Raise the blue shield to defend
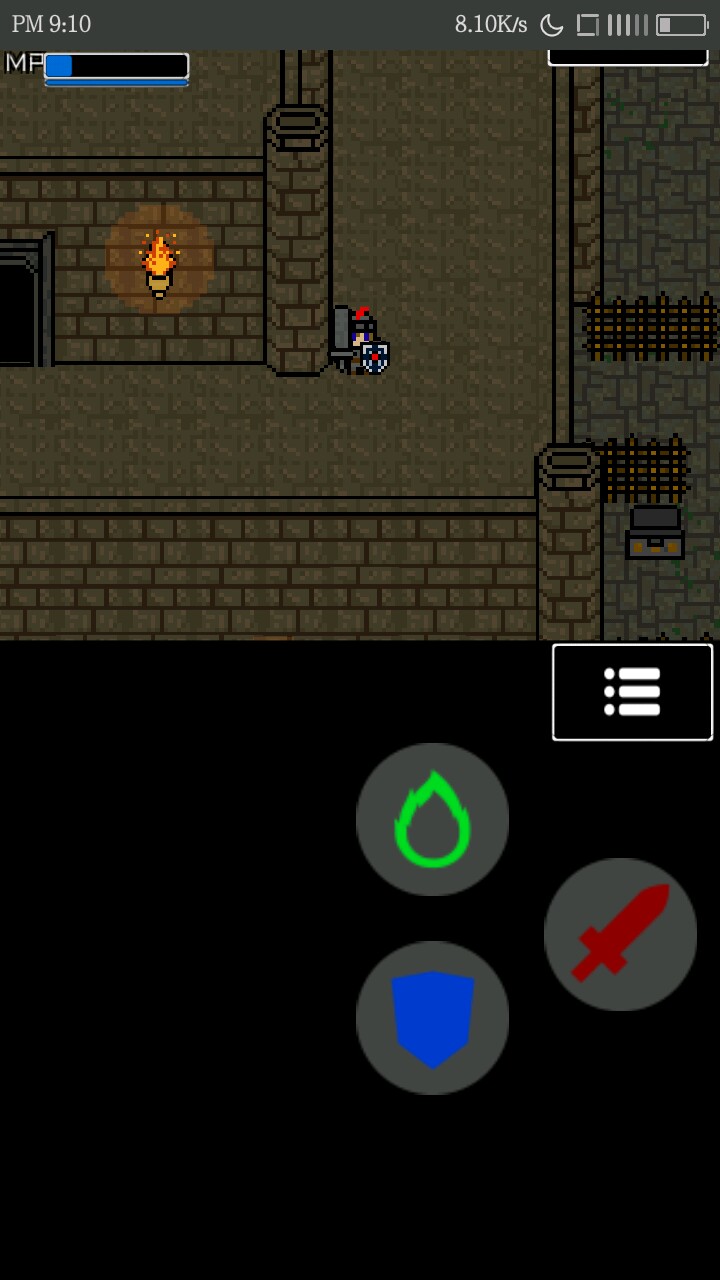720x1280 pixels. point(432,1018)
